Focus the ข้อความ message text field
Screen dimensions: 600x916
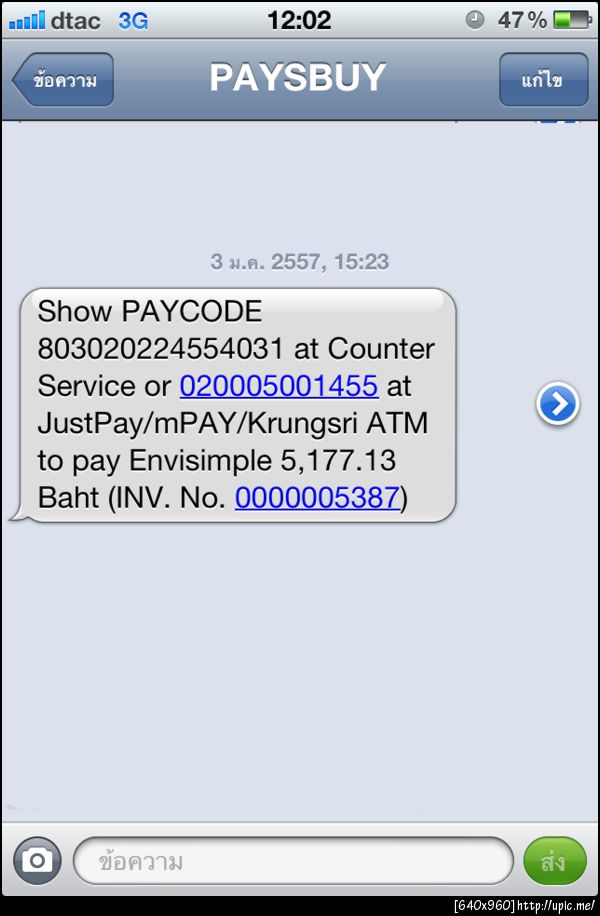292,861
